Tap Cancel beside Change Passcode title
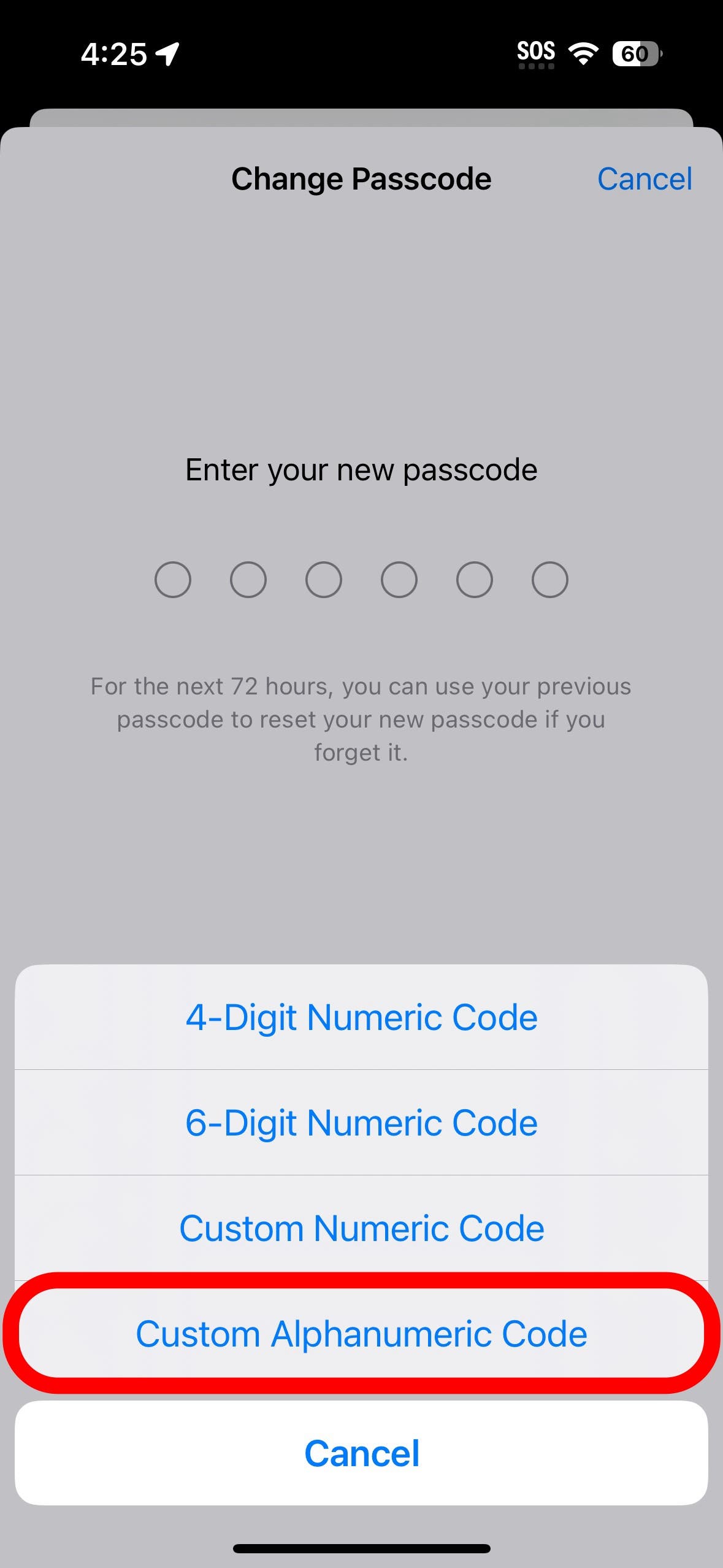 (x=645, y=179)
